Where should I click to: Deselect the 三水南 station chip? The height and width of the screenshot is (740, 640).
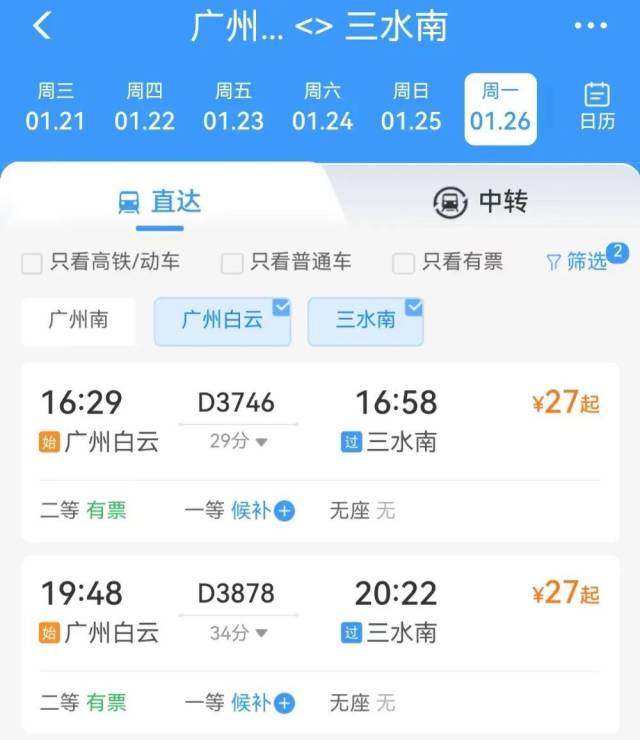pyautogui.click(x=365, y=321)
